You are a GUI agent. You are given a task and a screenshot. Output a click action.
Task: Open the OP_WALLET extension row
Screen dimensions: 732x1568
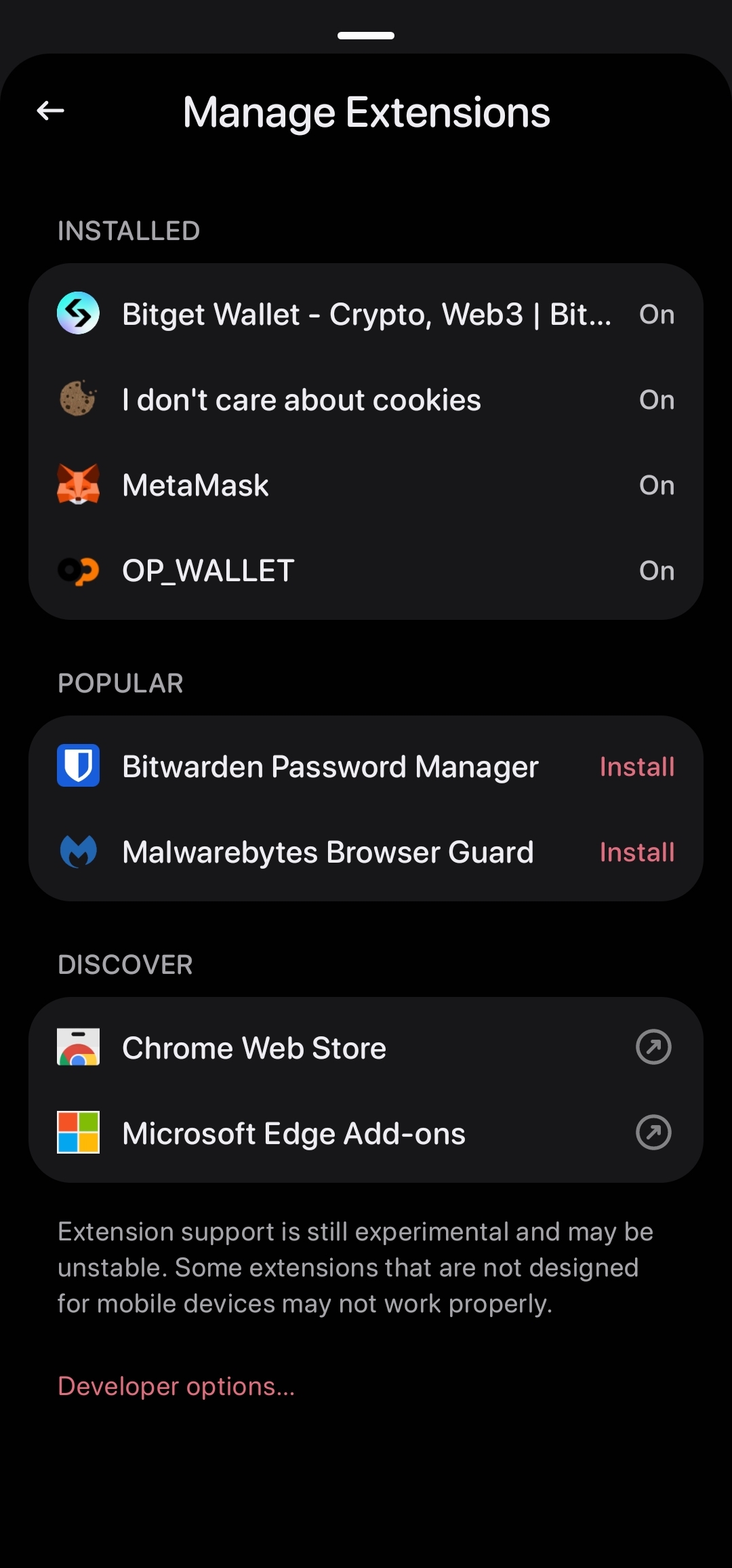pos(366,570)
